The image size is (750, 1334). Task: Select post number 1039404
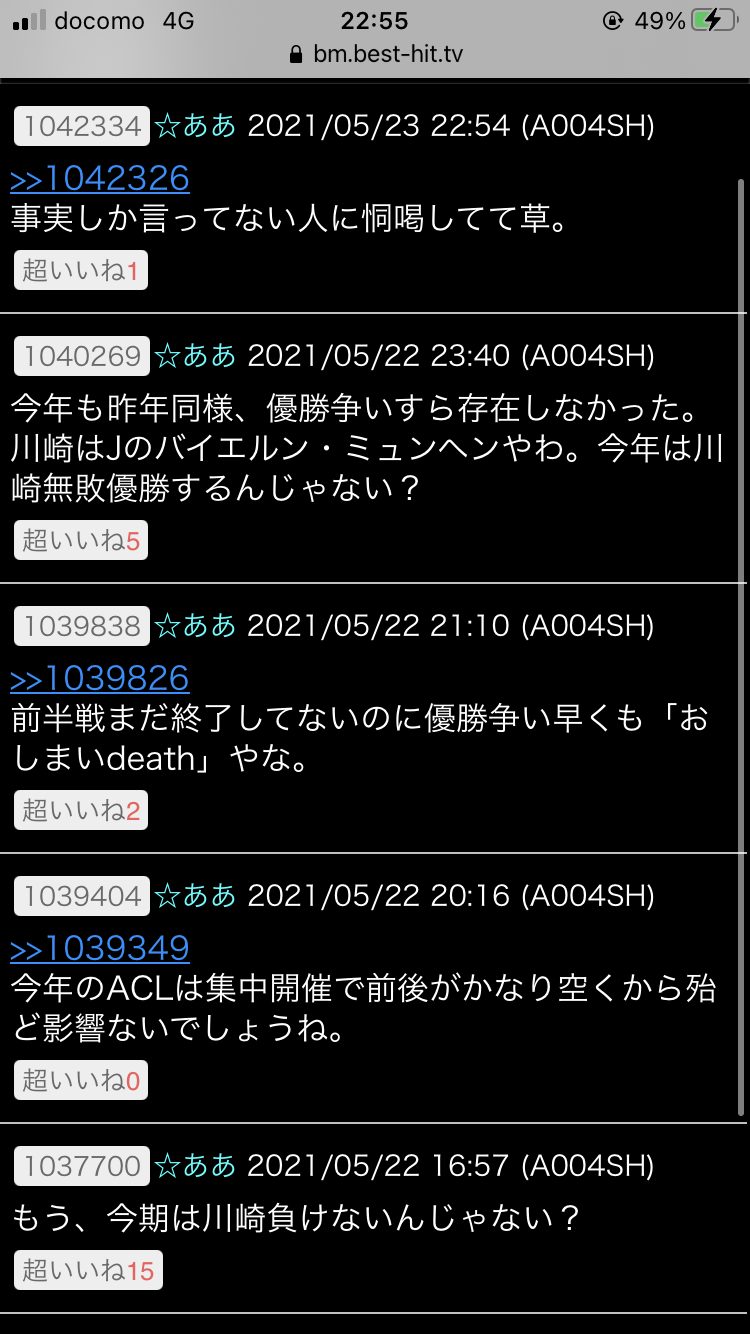[x=82, y=896]
